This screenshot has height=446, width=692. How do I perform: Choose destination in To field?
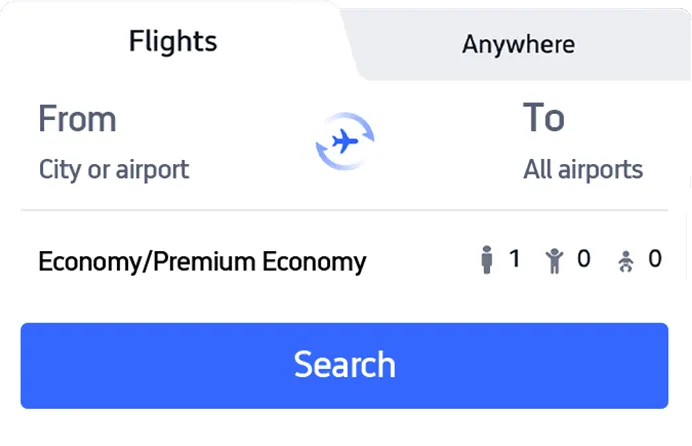point(582,144)
